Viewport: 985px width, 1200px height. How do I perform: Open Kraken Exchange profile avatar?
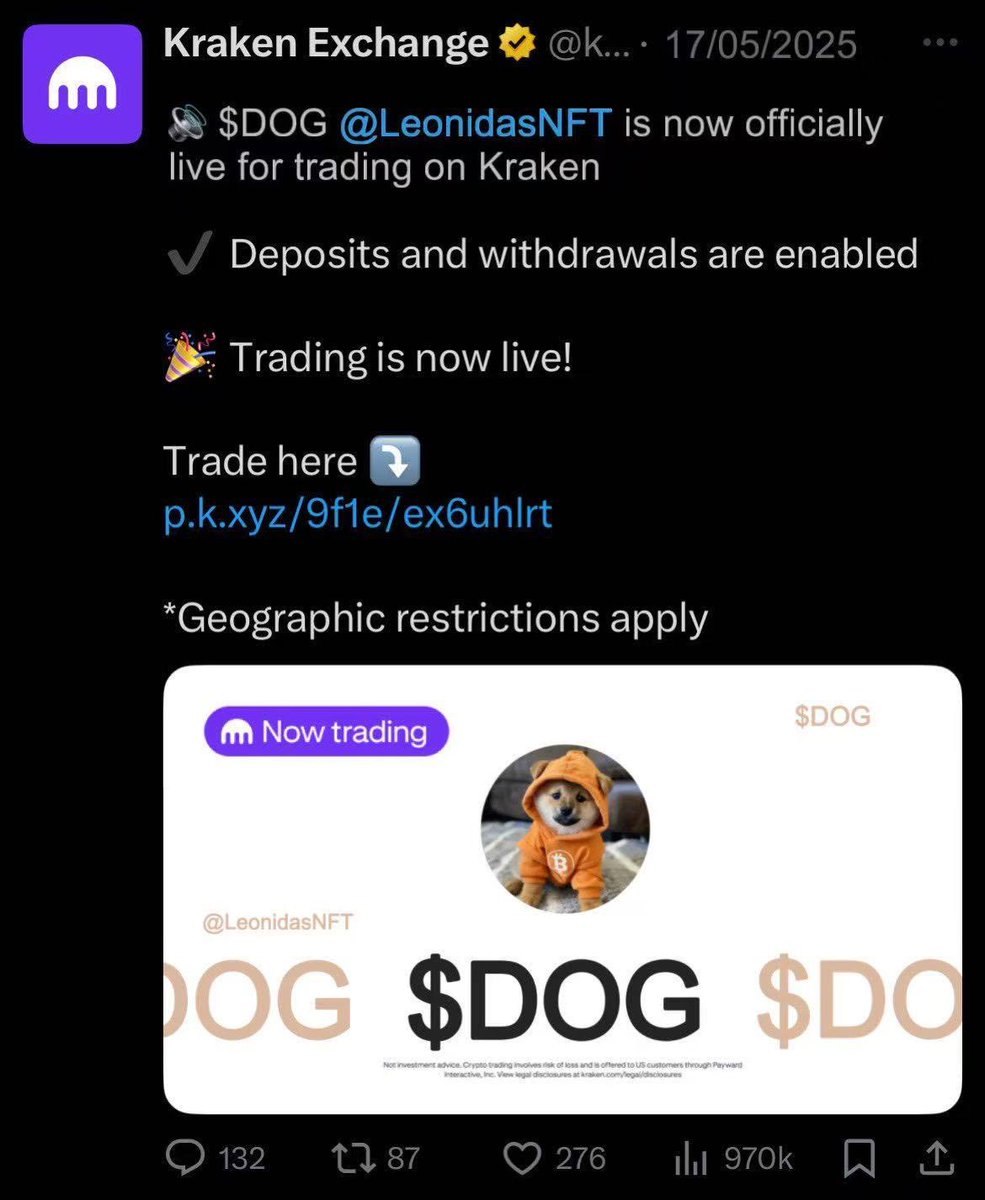click(x=84, y=85)
